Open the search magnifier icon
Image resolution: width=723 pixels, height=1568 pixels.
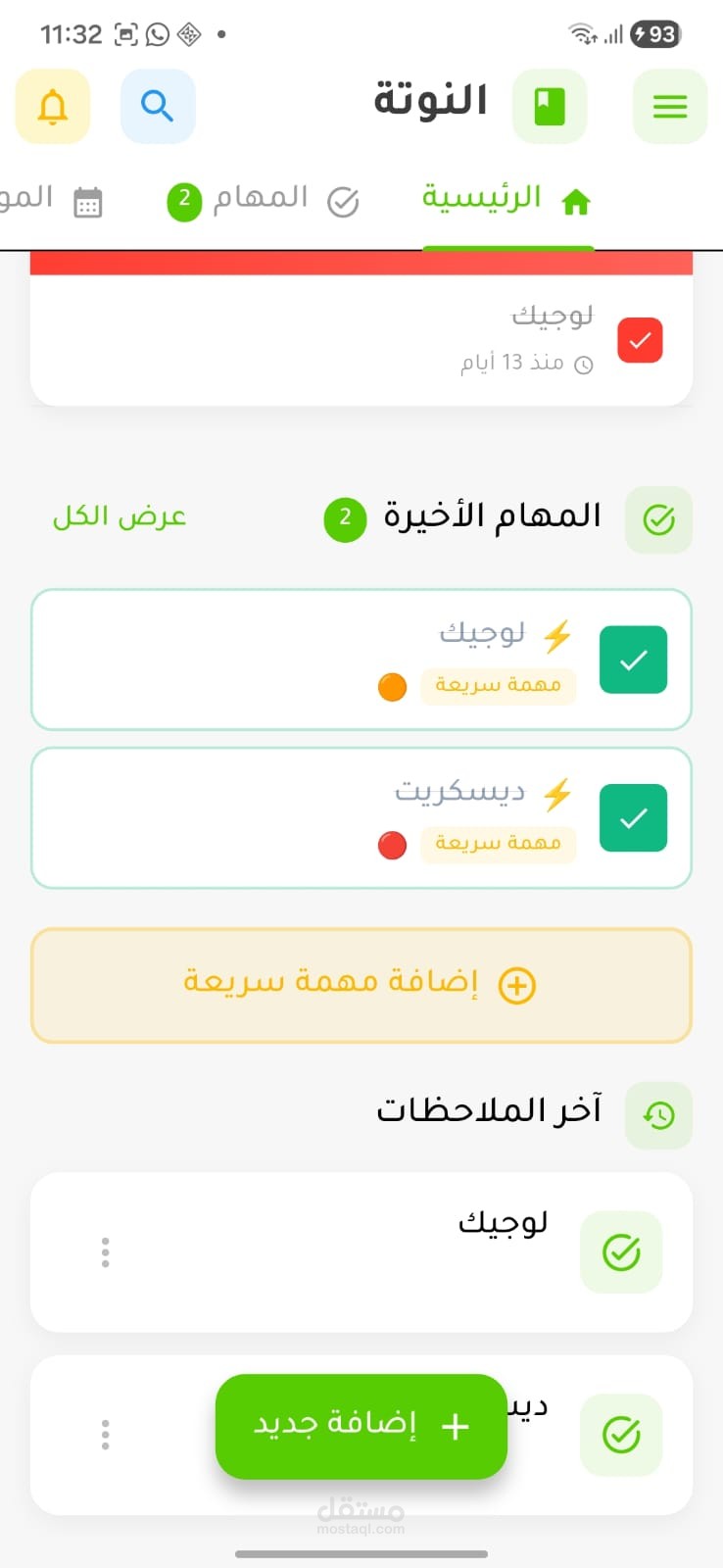point(158,106)
